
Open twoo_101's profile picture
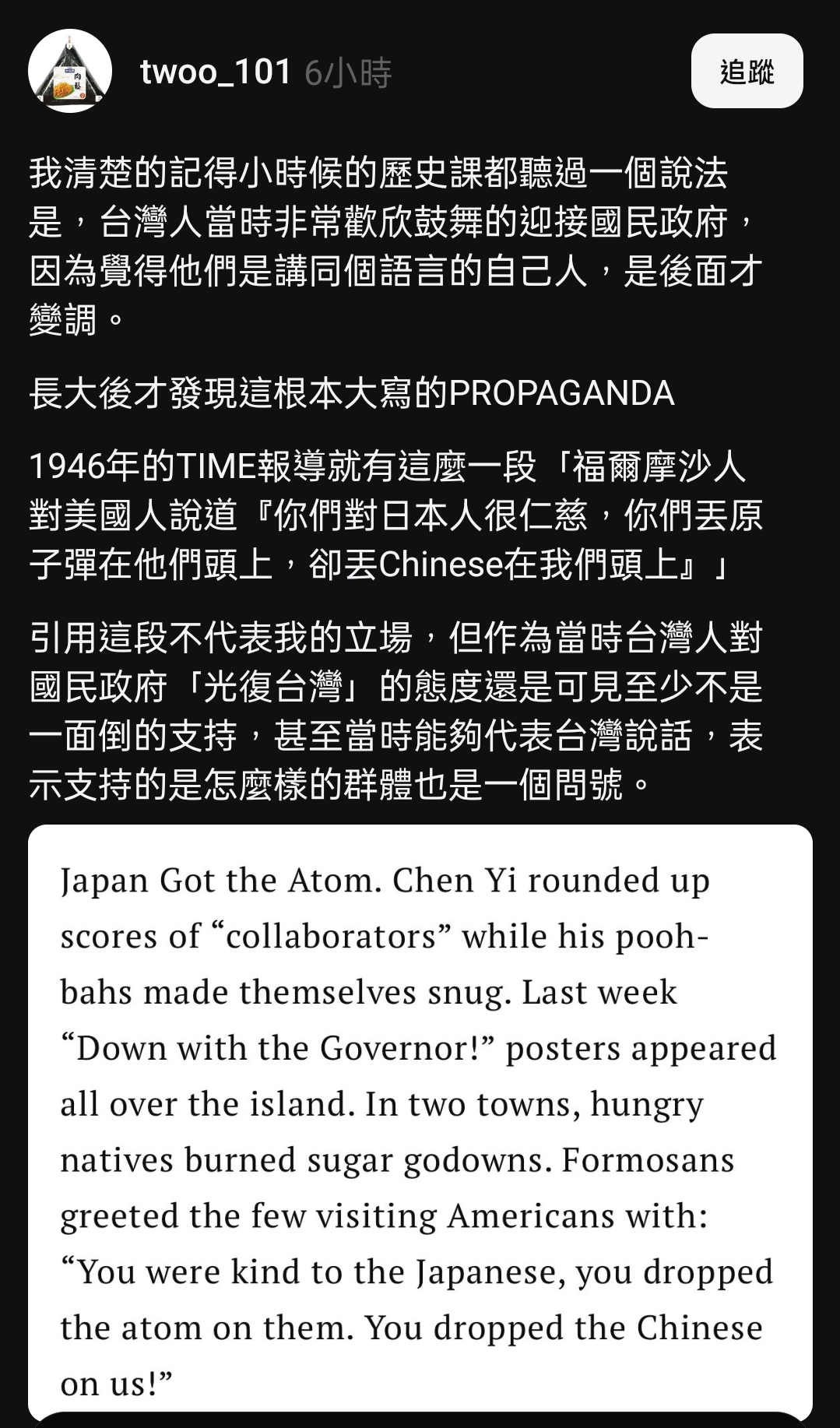coord(70,71)
